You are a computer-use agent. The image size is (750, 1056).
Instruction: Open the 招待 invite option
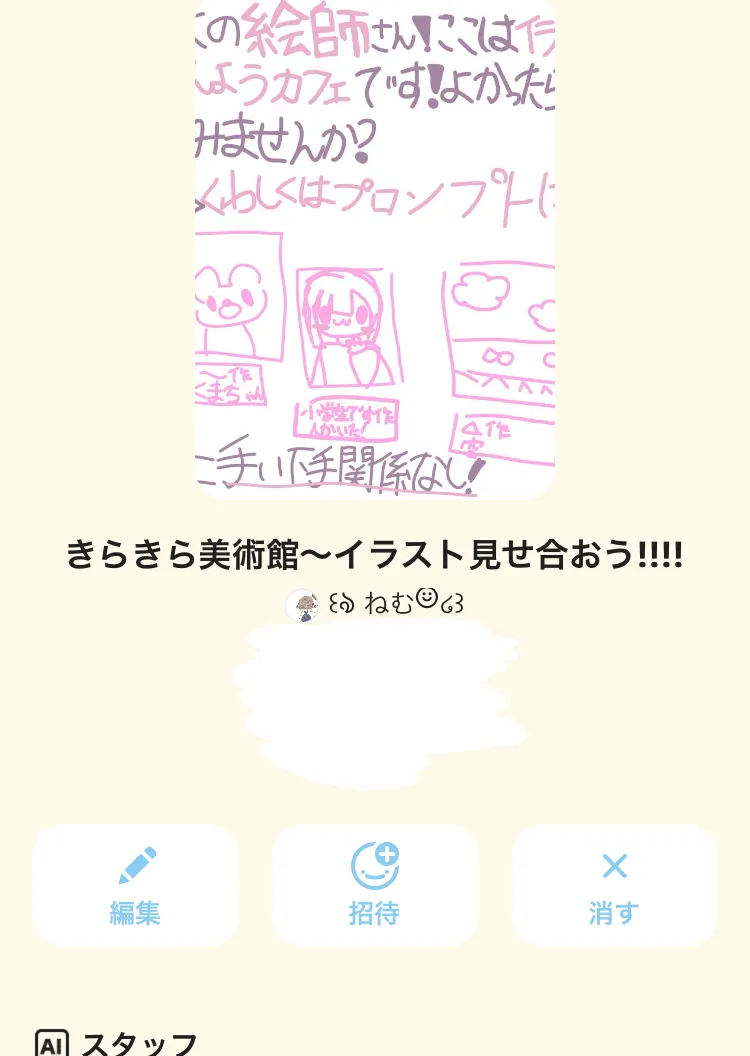(x=375, y=885)
